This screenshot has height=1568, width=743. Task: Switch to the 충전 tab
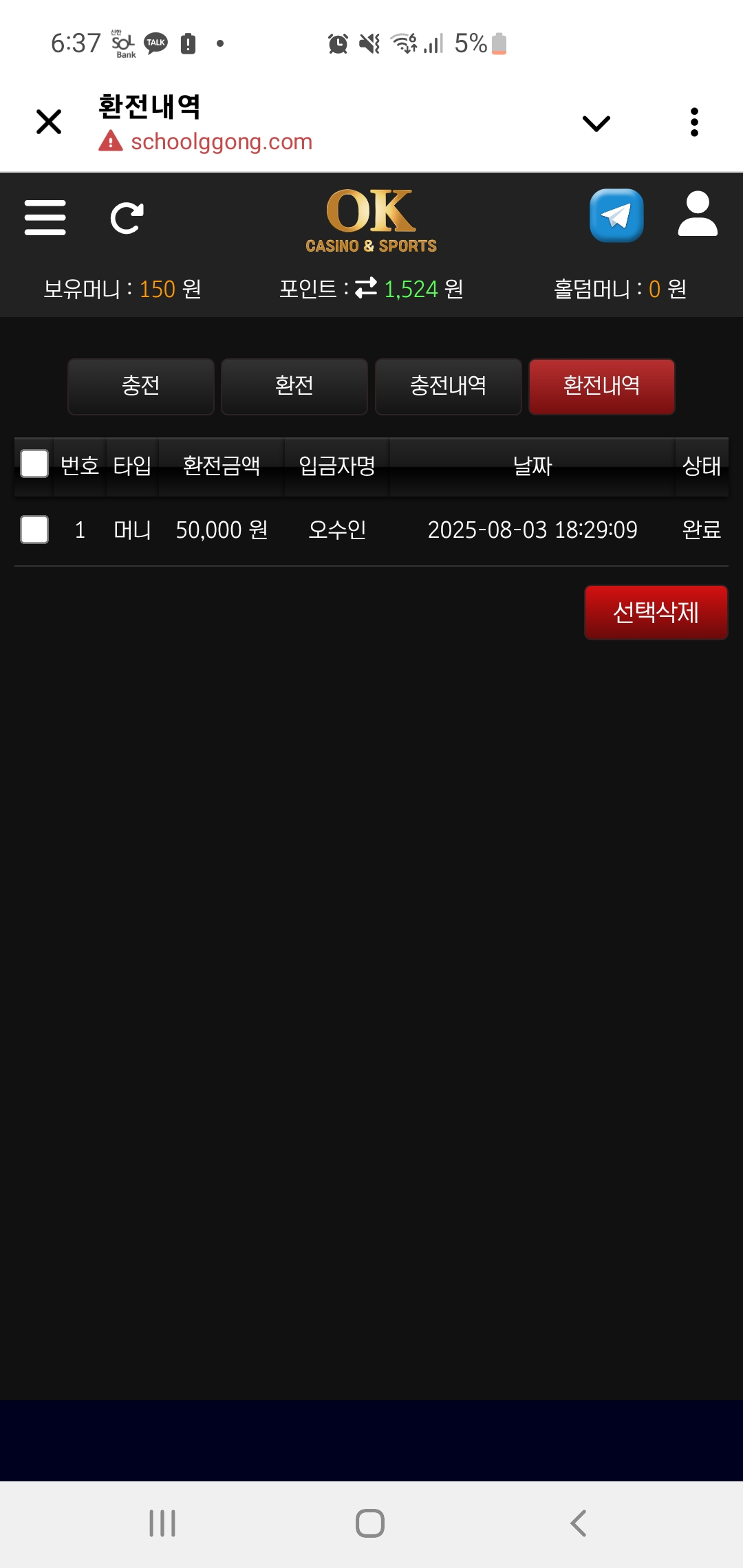(141, 386)
